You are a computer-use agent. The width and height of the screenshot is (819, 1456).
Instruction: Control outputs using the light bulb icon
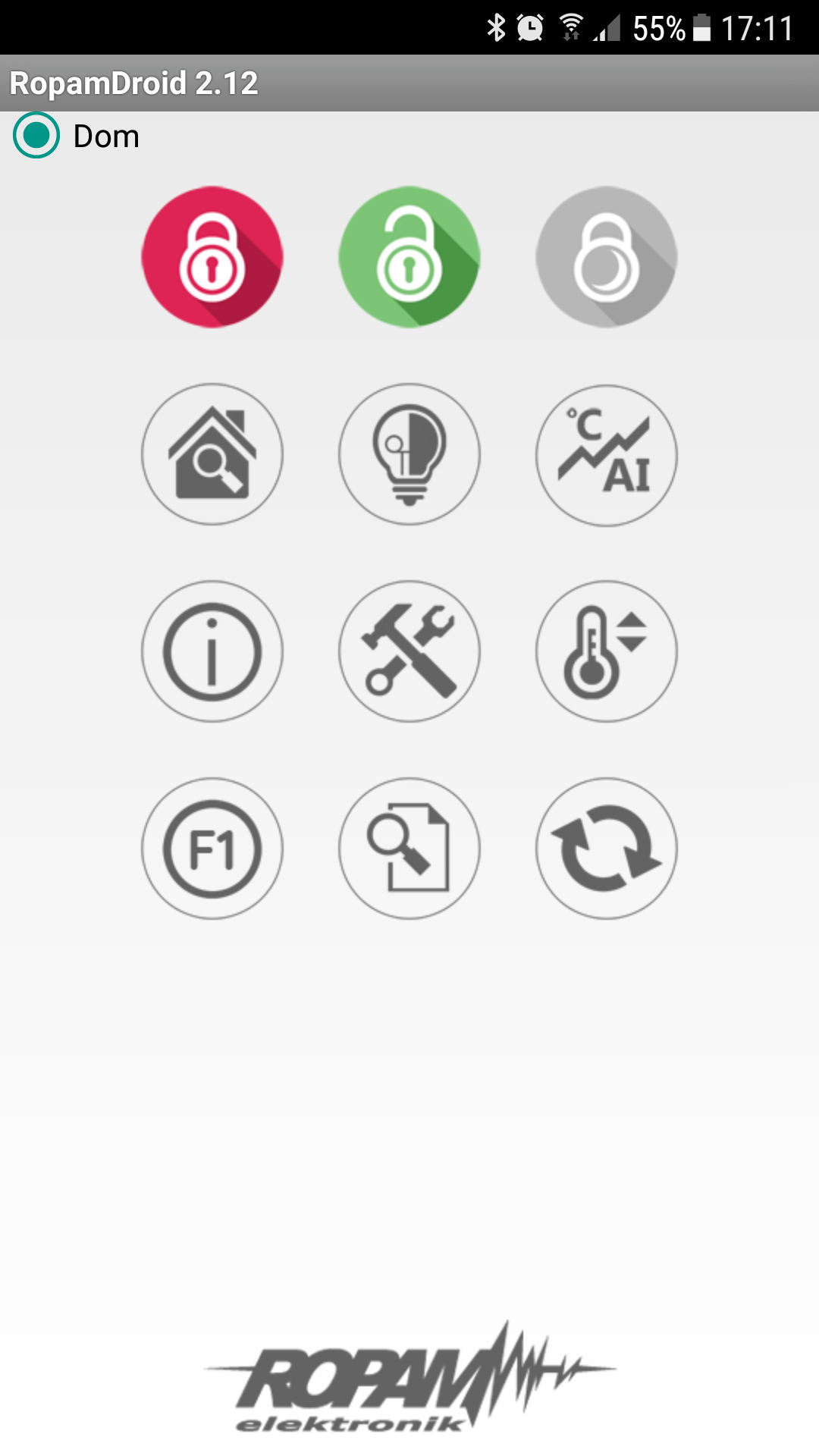[x=409, y=453]
